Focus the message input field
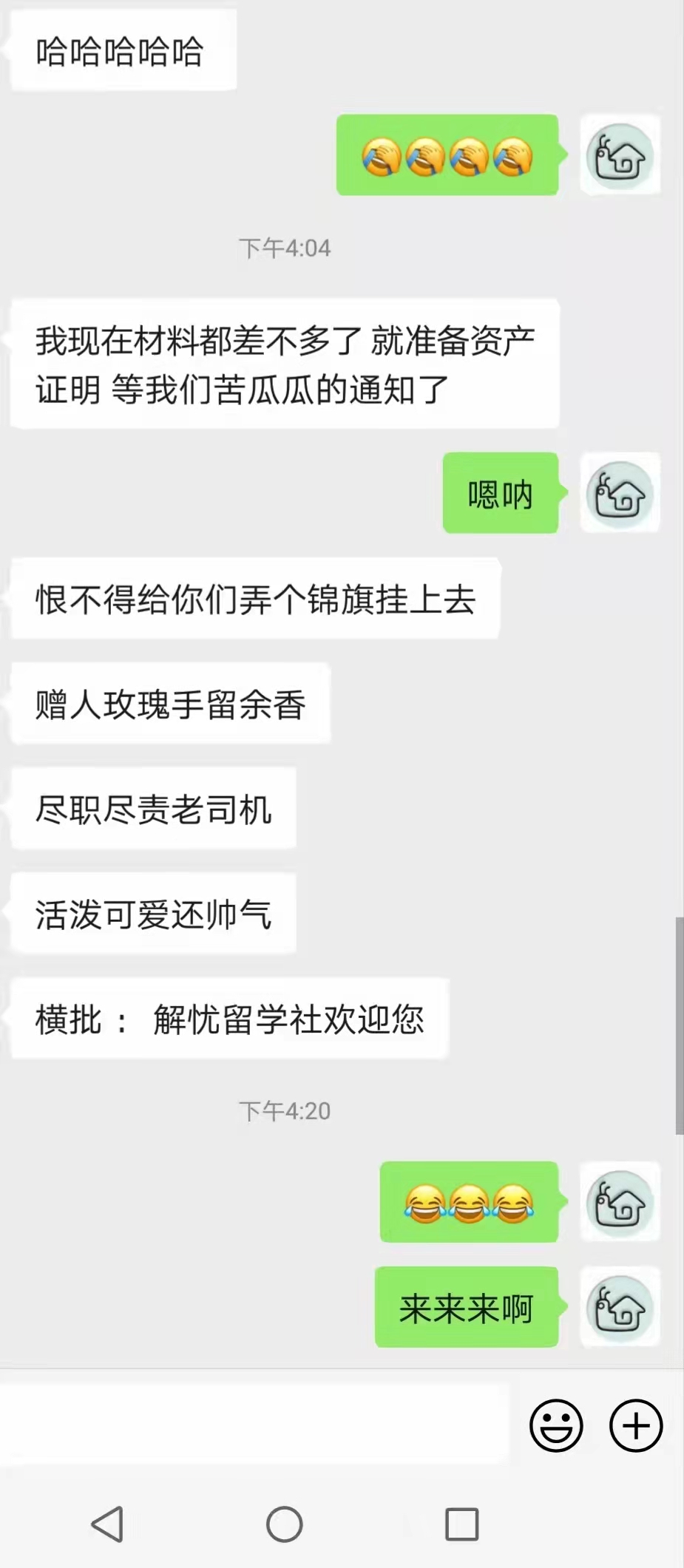 [x=255, y=1425]
